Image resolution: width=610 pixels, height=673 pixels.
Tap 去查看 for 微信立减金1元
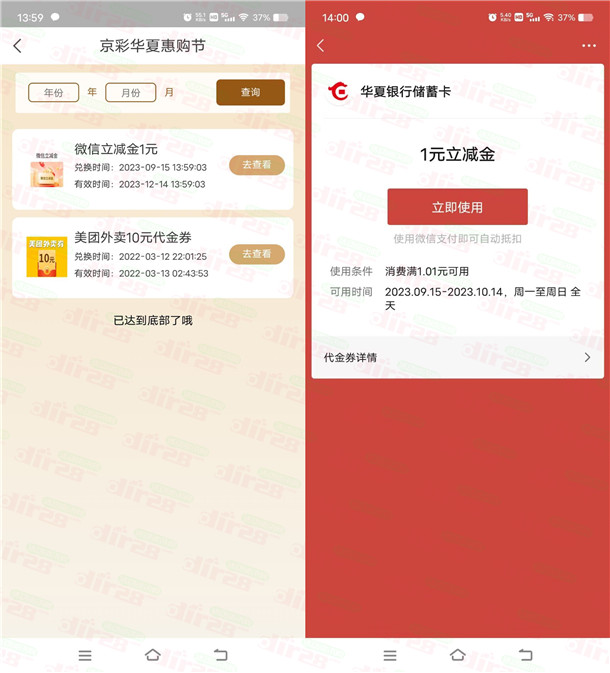(257, 166)
